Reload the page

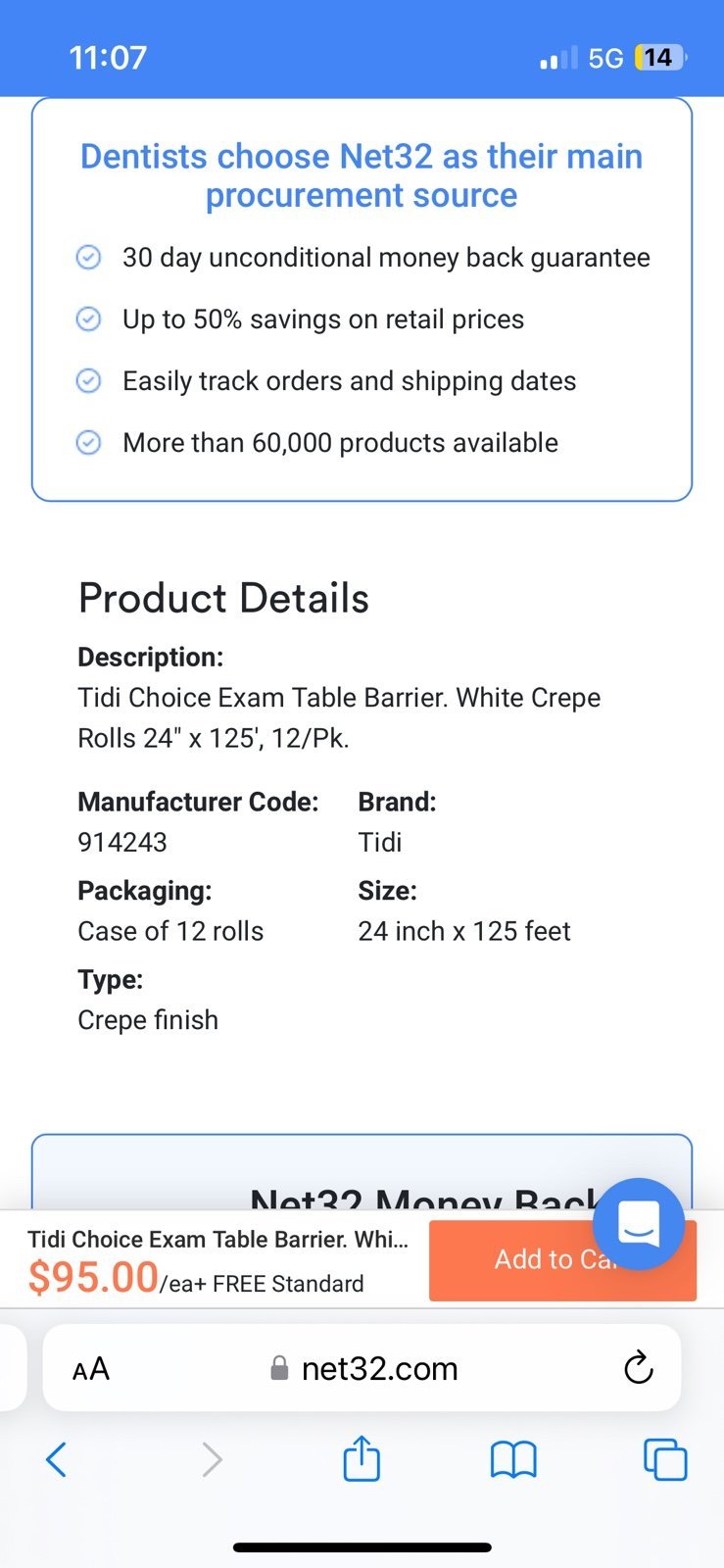tap(638, 1367)
